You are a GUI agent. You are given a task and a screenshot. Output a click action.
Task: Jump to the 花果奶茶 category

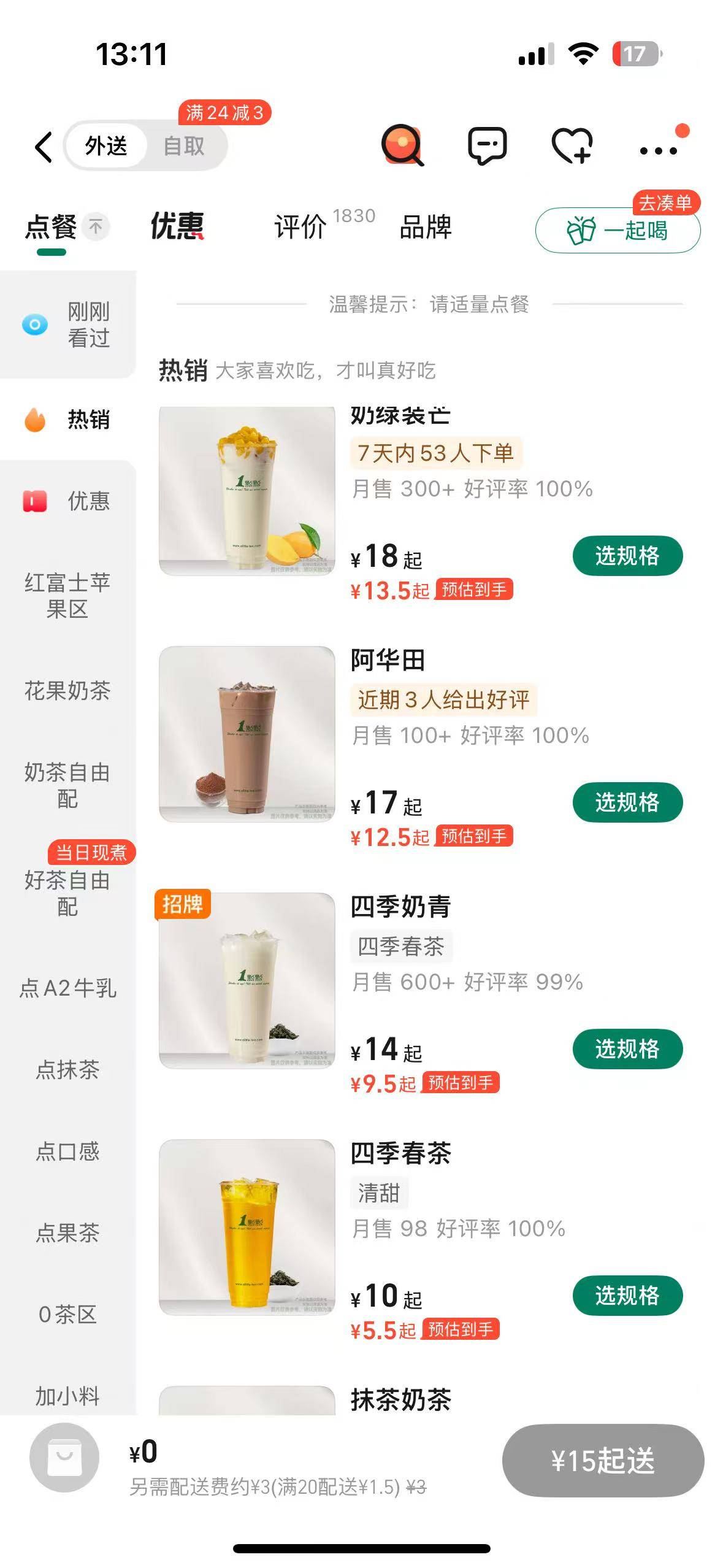pos(67,691)
